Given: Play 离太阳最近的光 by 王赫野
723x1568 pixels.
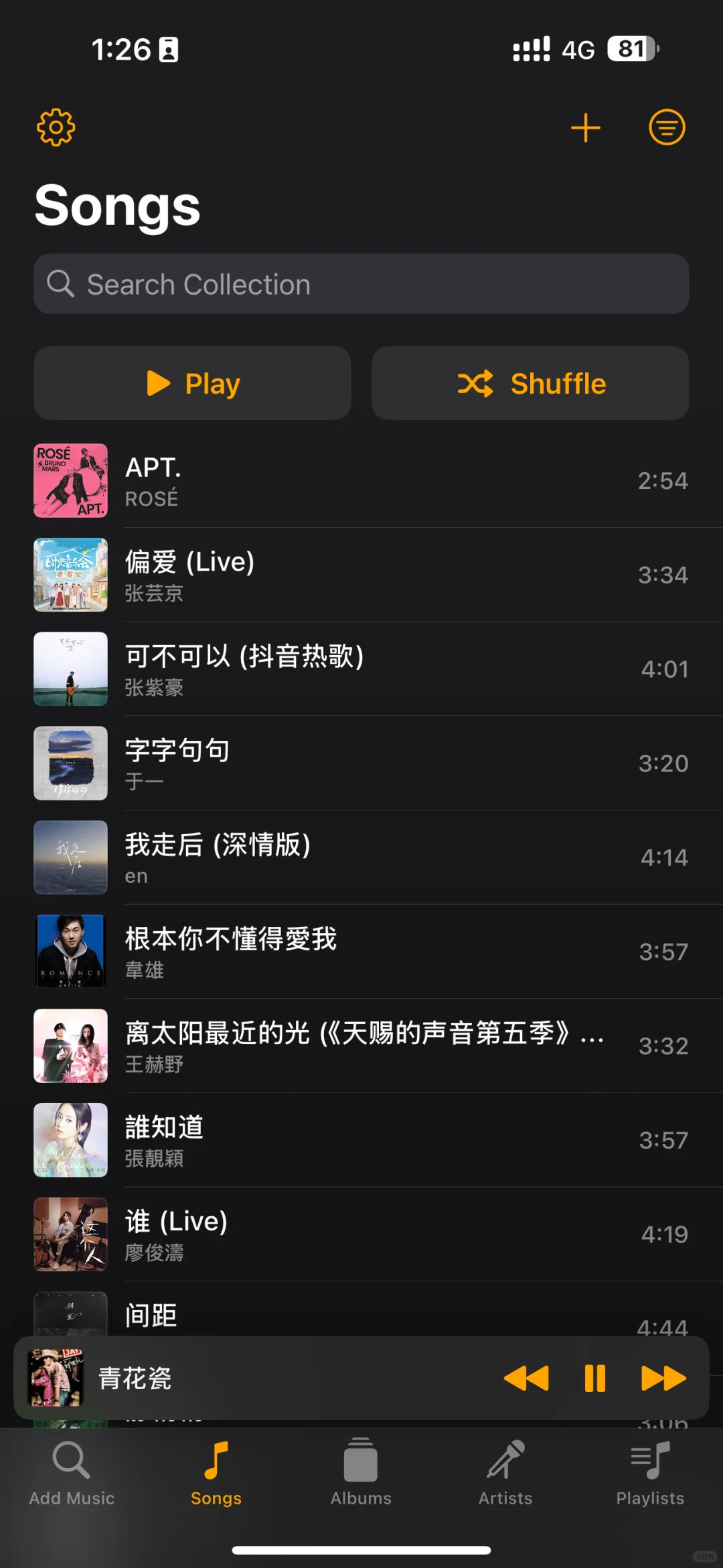Looking at the screenshot, I should (x=361, y=1046).
